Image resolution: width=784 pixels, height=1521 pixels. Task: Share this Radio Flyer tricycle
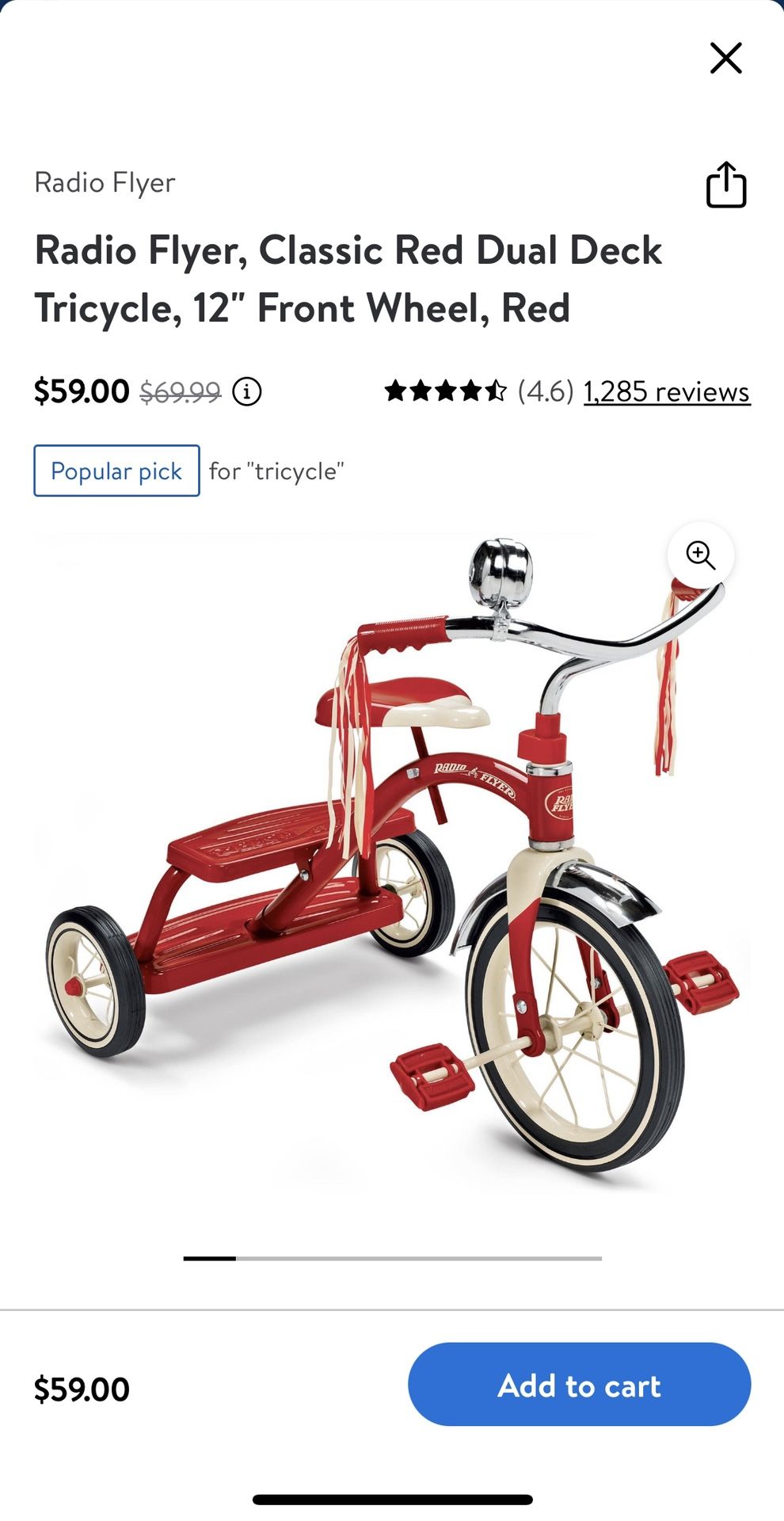[x=726, y=185]
